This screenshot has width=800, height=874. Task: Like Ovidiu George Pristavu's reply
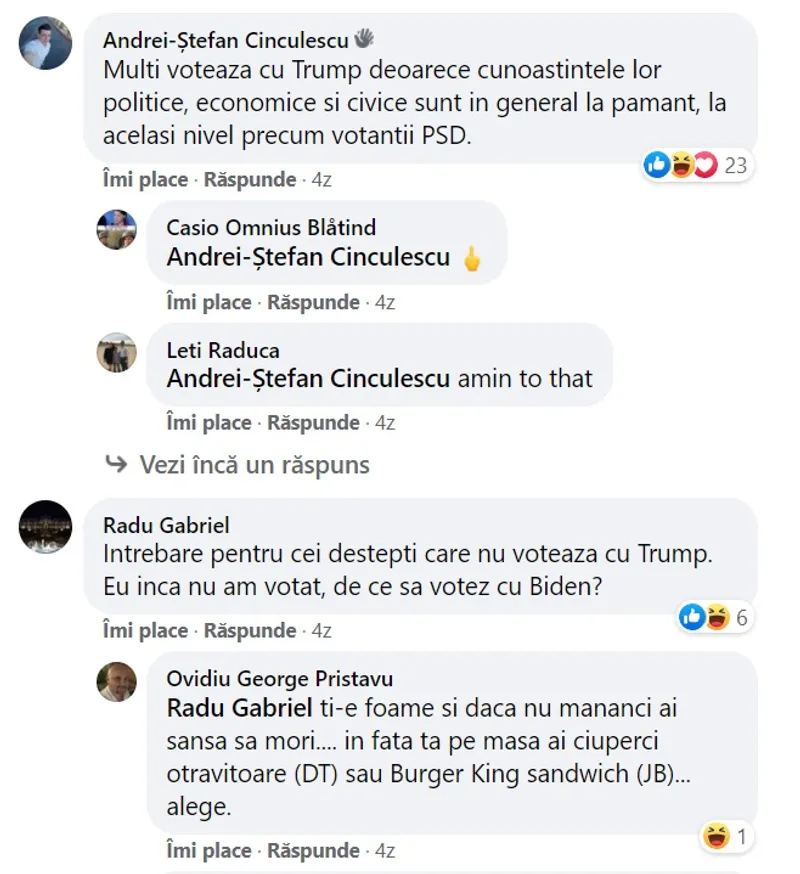(x=209, y=851)
